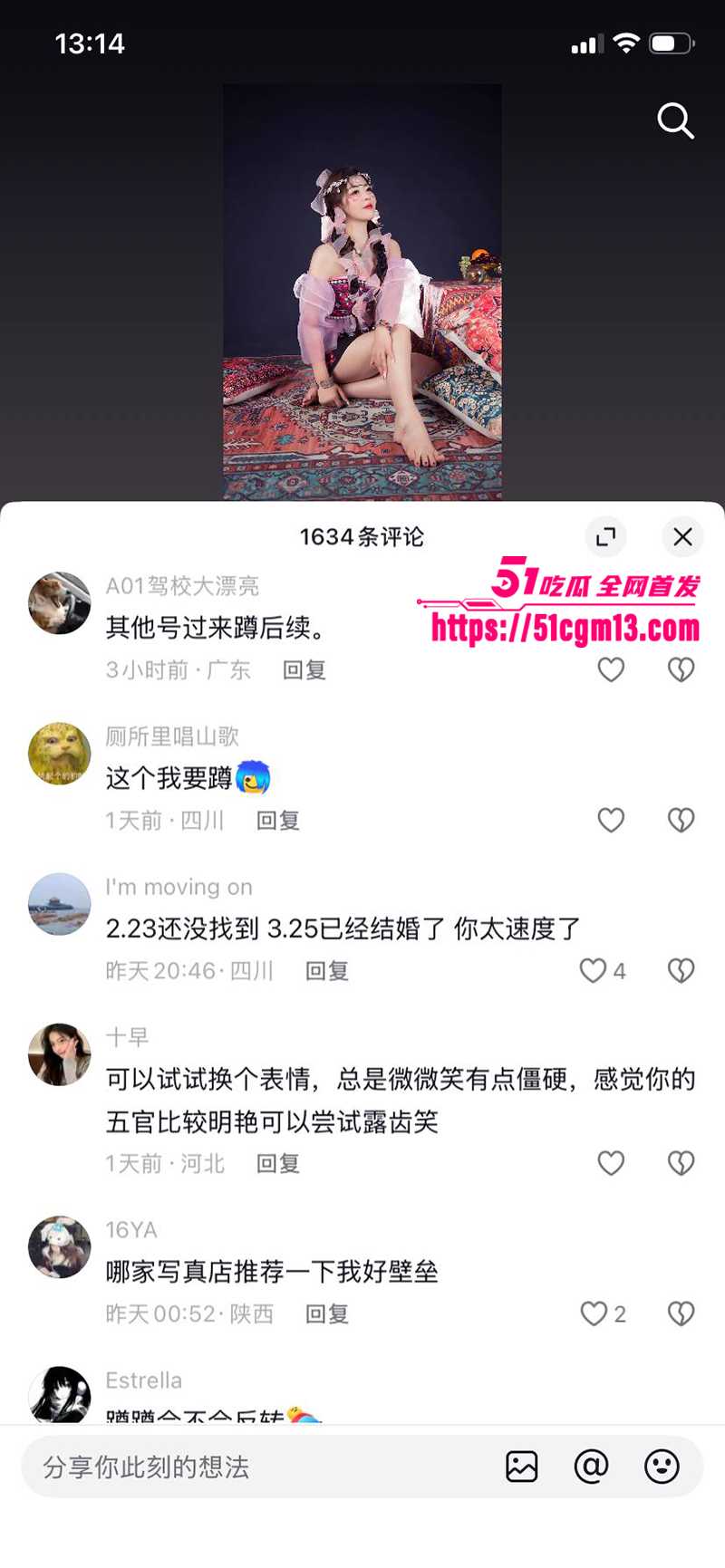Open username A01驾校大漂亮

(x=183, y=586)
